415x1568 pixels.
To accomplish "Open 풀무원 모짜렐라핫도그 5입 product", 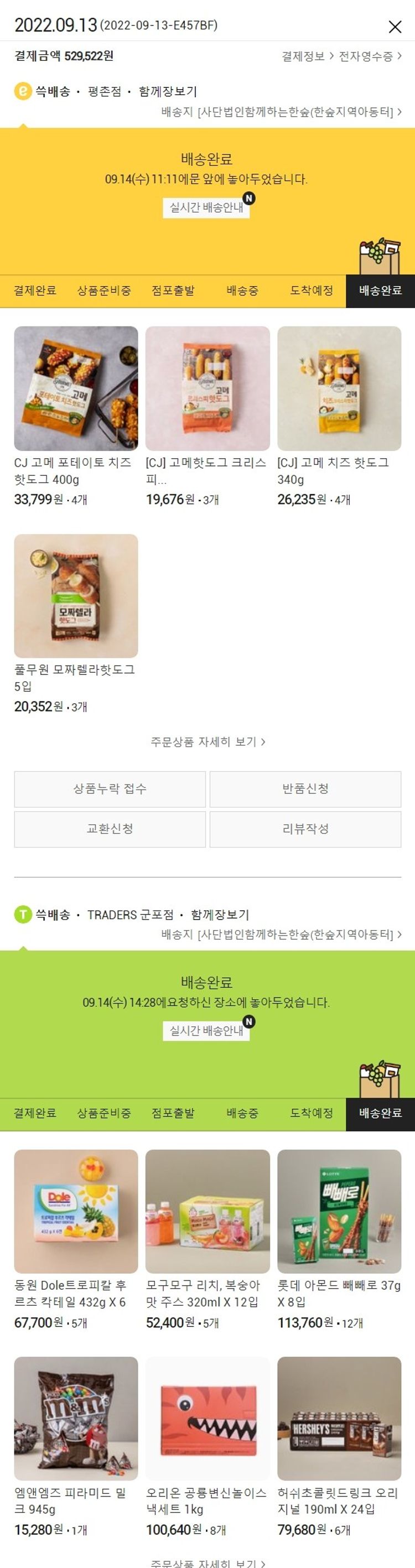I will pyautogui.click(x=76, y=595).
